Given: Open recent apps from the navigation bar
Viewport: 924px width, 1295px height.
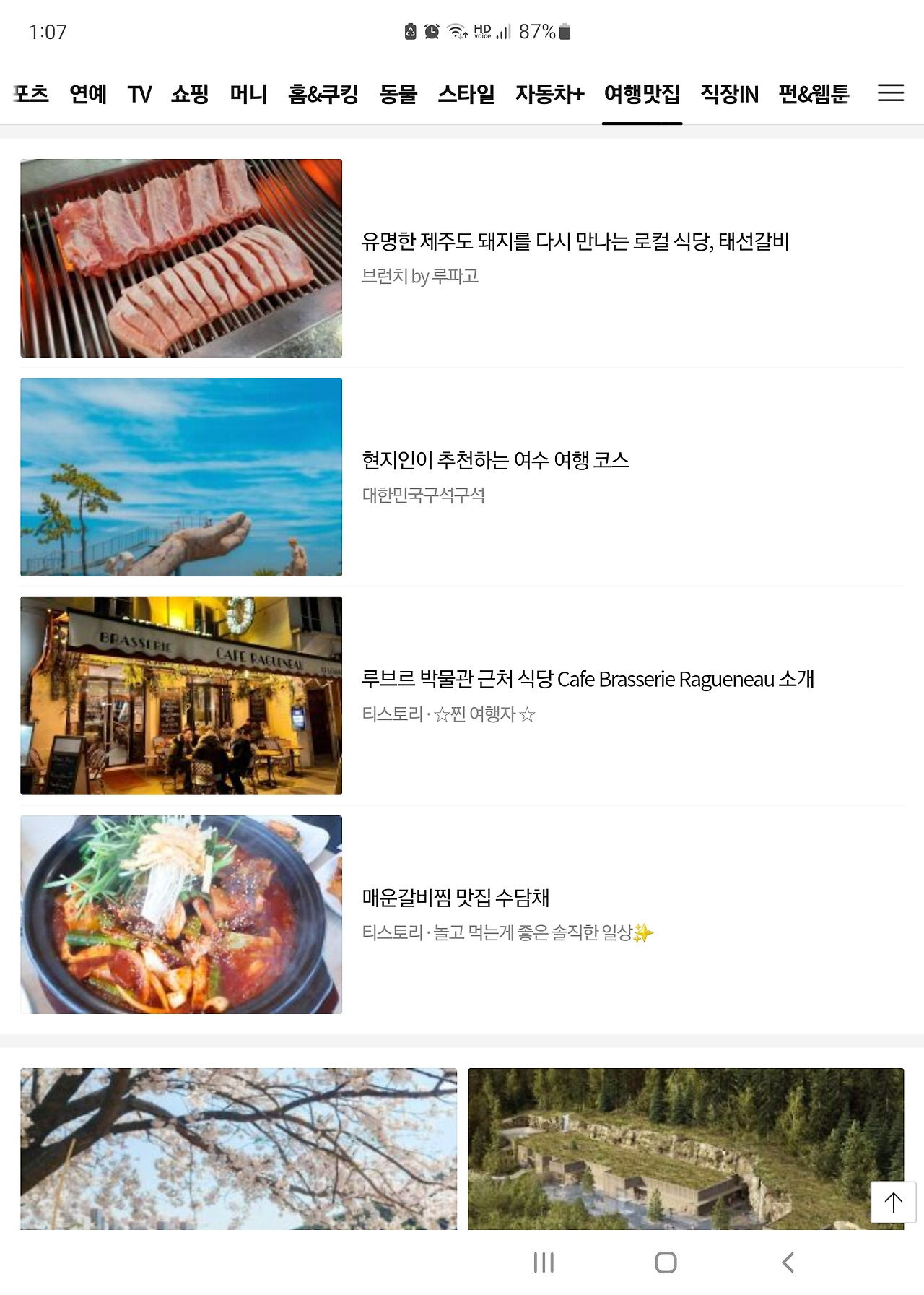Looking at the screenshot, I should pos(544,1262).
